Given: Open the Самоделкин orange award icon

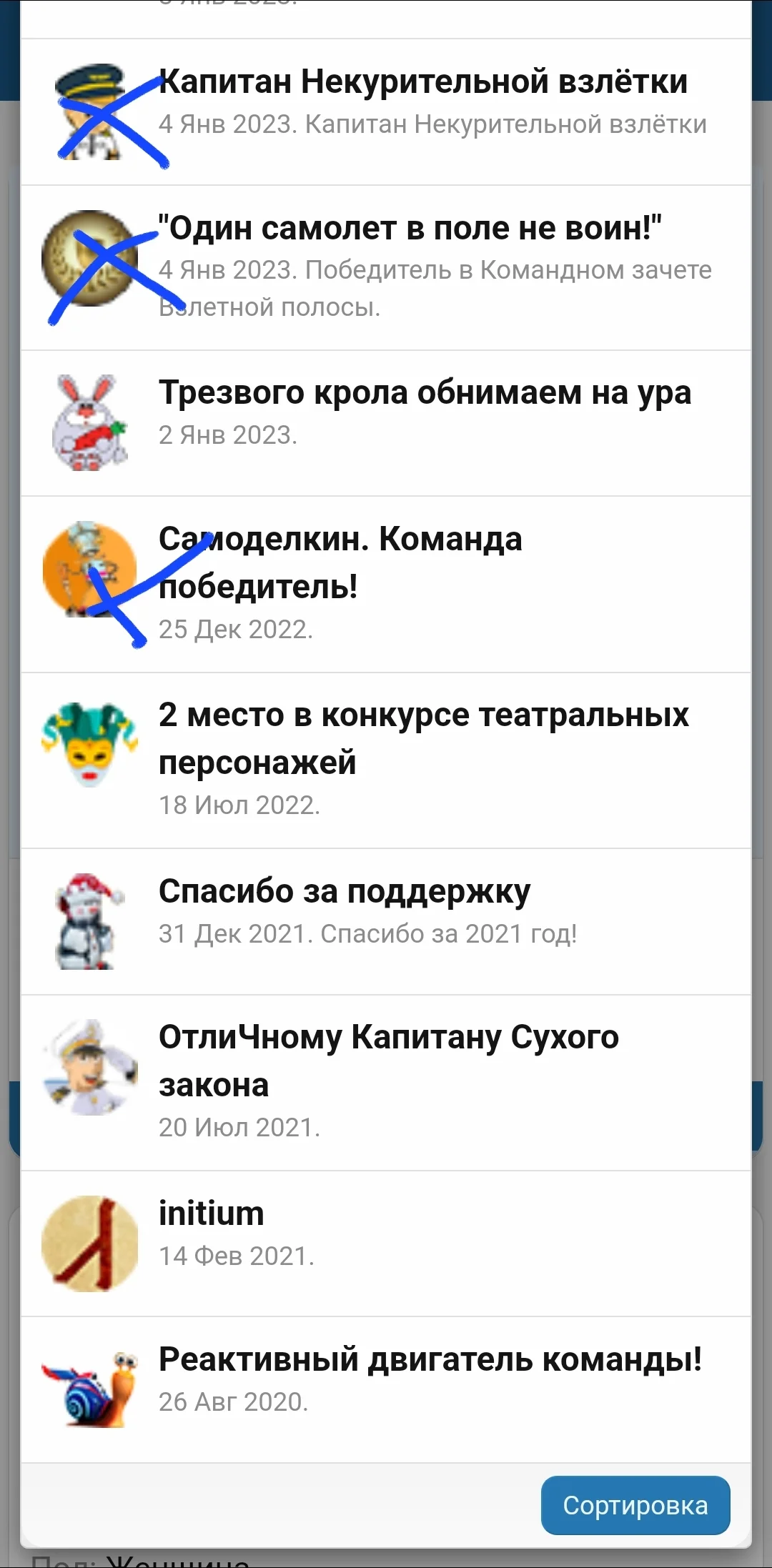Looking at the screenshot, I should (89, 572).
